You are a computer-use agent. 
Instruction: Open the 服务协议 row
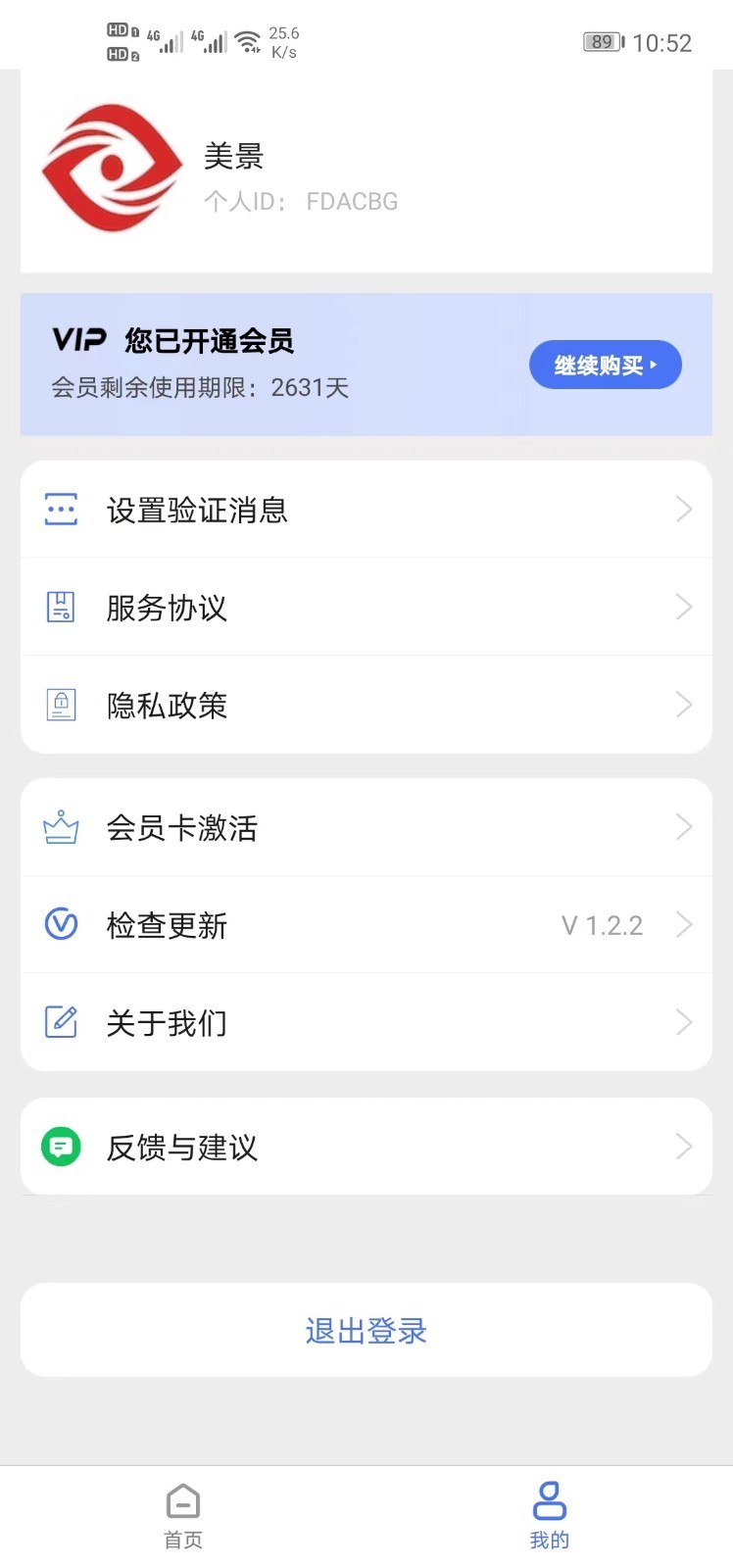pyautogui.click(x=366, y=607)
